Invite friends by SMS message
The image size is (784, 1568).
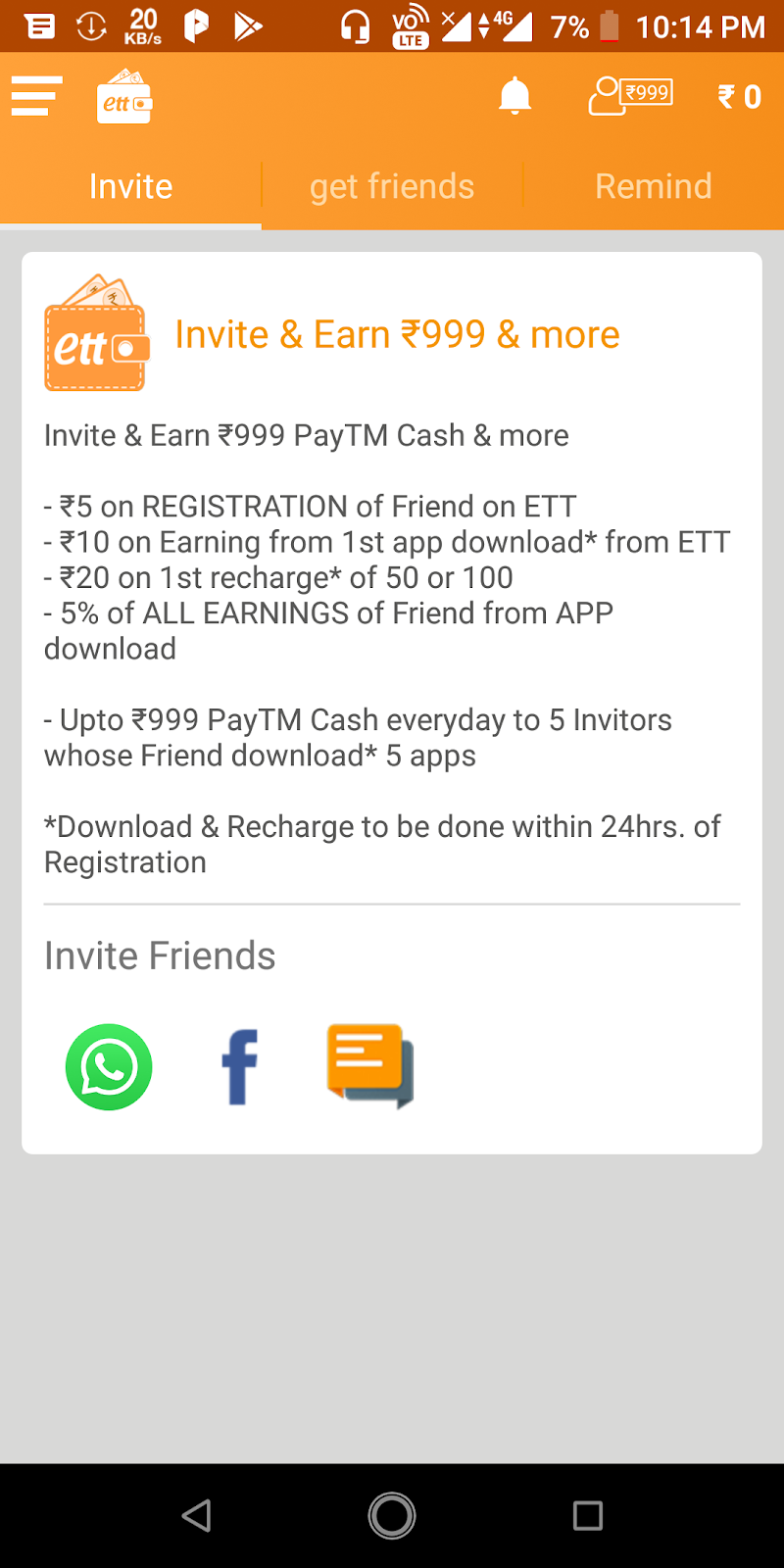click(370, 1066)
